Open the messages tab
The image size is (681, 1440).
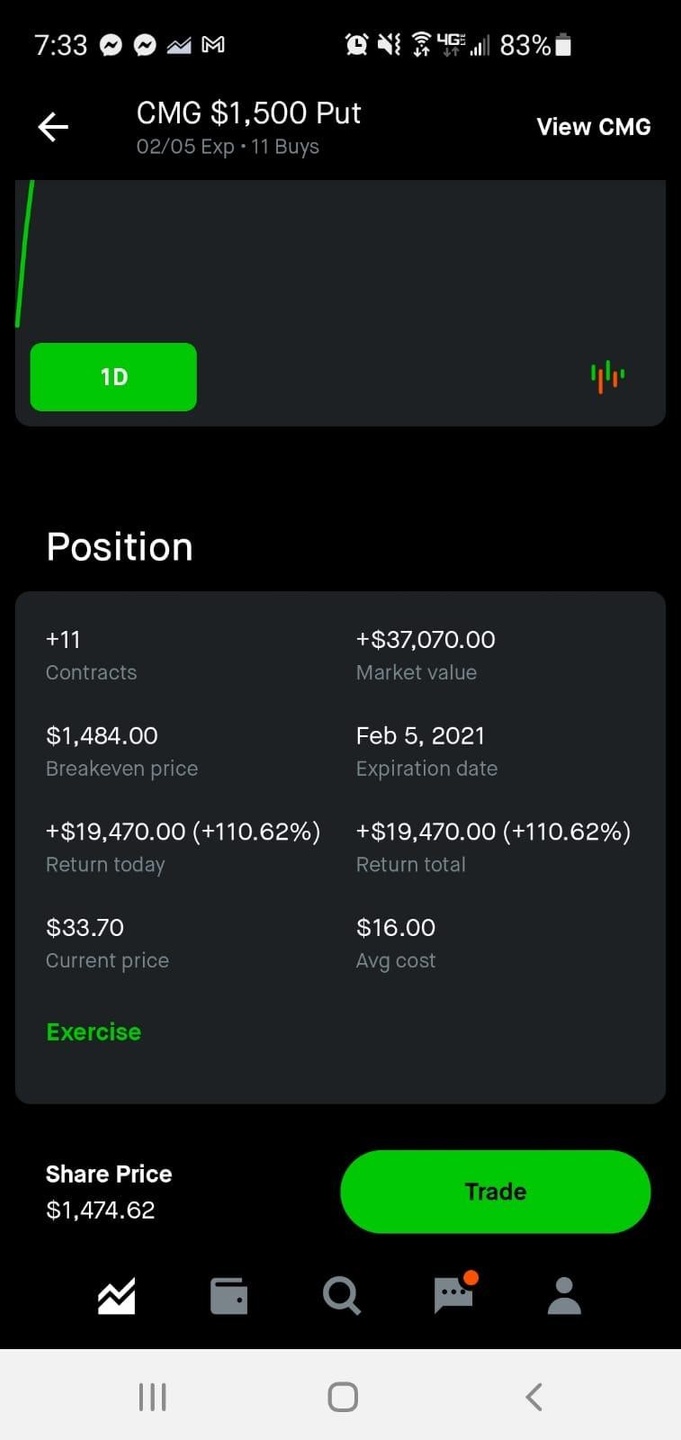click(x=454, y=1294)
